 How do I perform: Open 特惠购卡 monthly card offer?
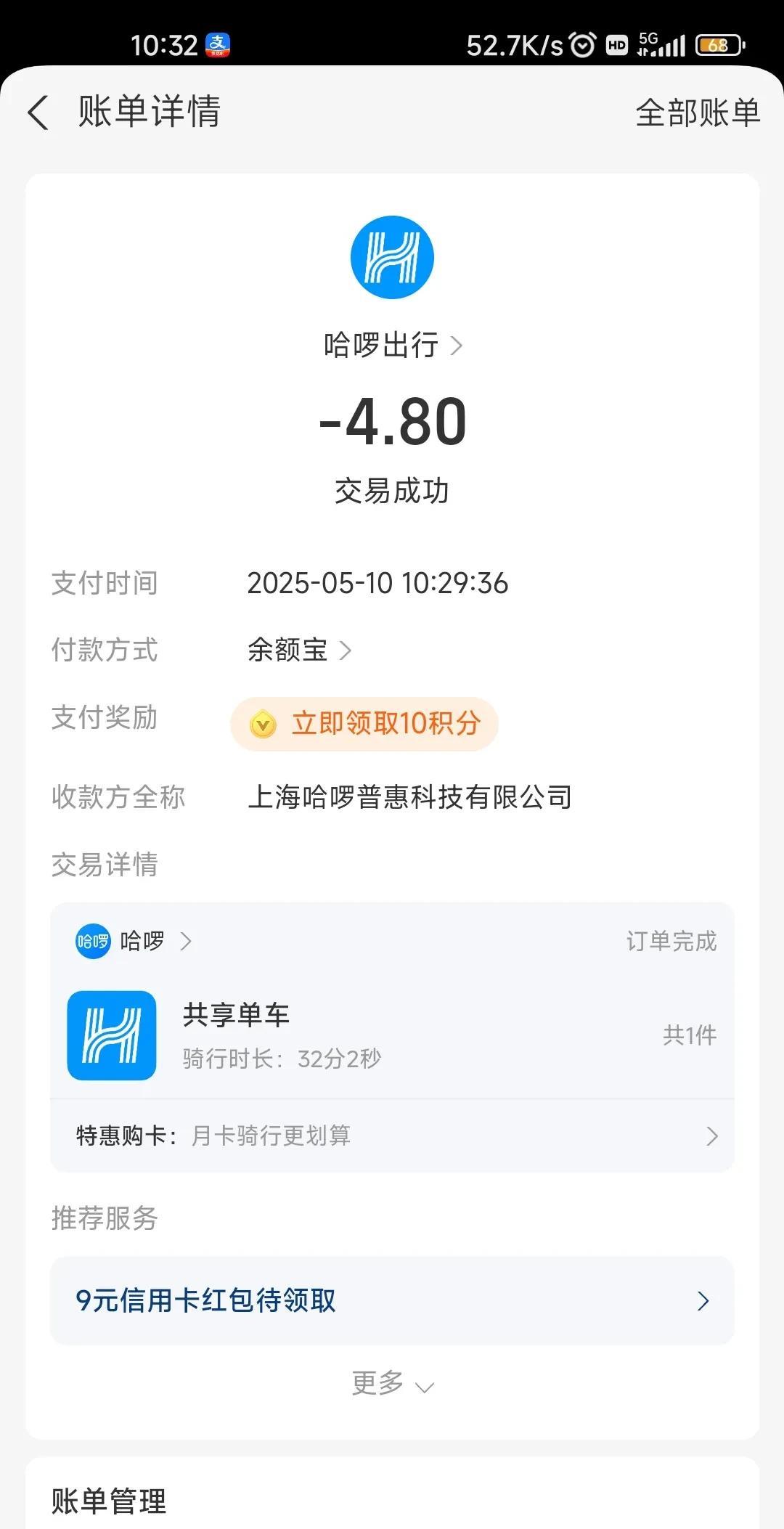[392, 1135]
